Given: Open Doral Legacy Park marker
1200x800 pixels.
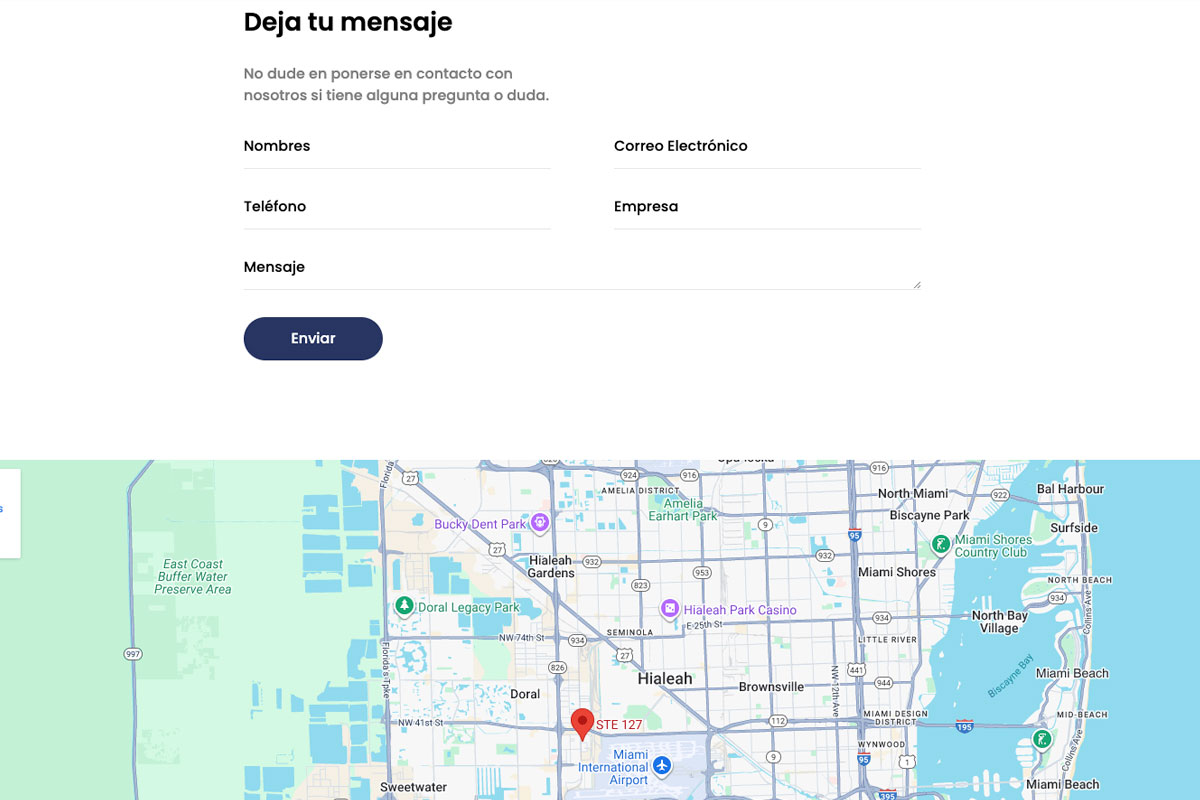Looking at the screenshot, I should coord(404,606).
